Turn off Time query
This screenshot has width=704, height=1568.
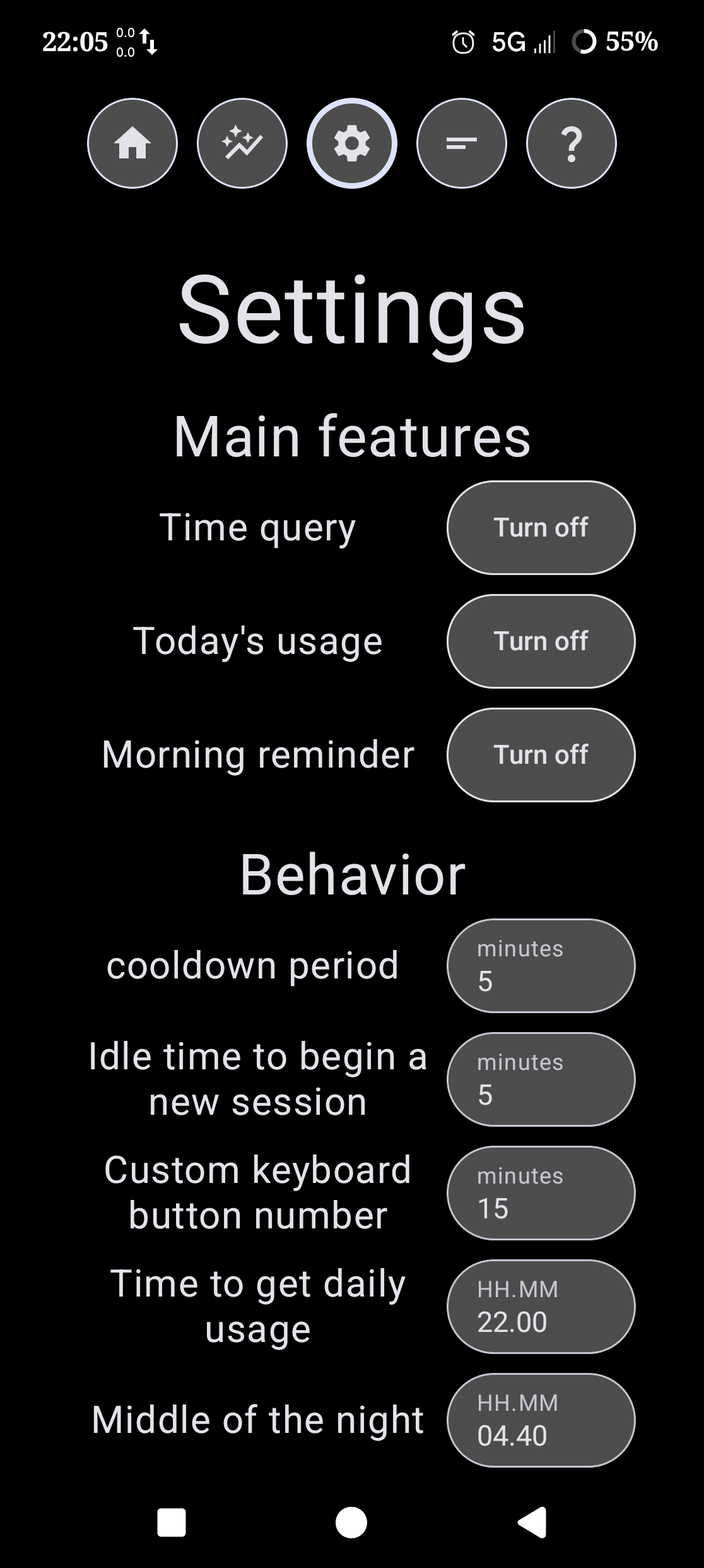pos(541,528)
